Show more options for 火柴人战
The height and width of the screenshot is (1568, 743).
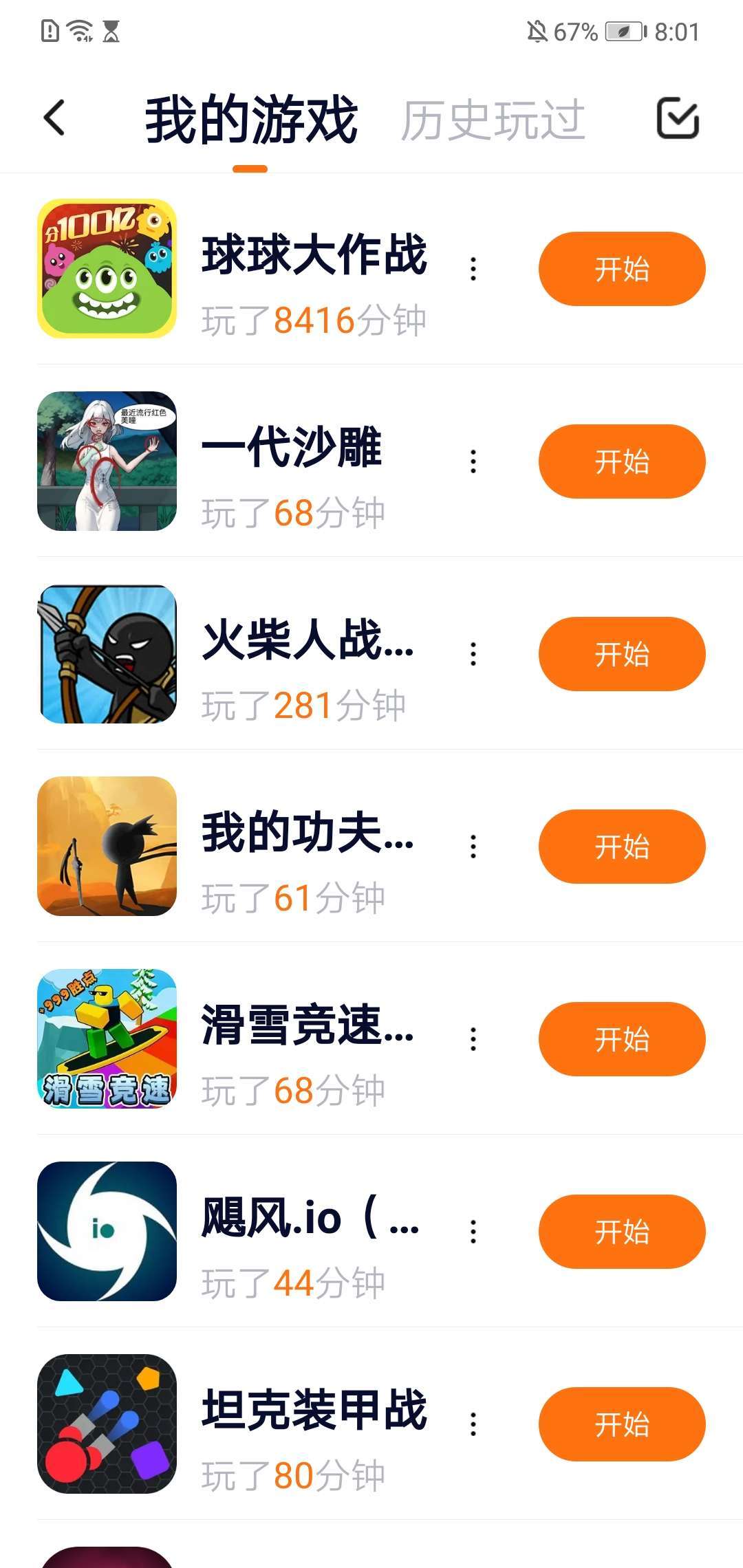pos(473,654)
